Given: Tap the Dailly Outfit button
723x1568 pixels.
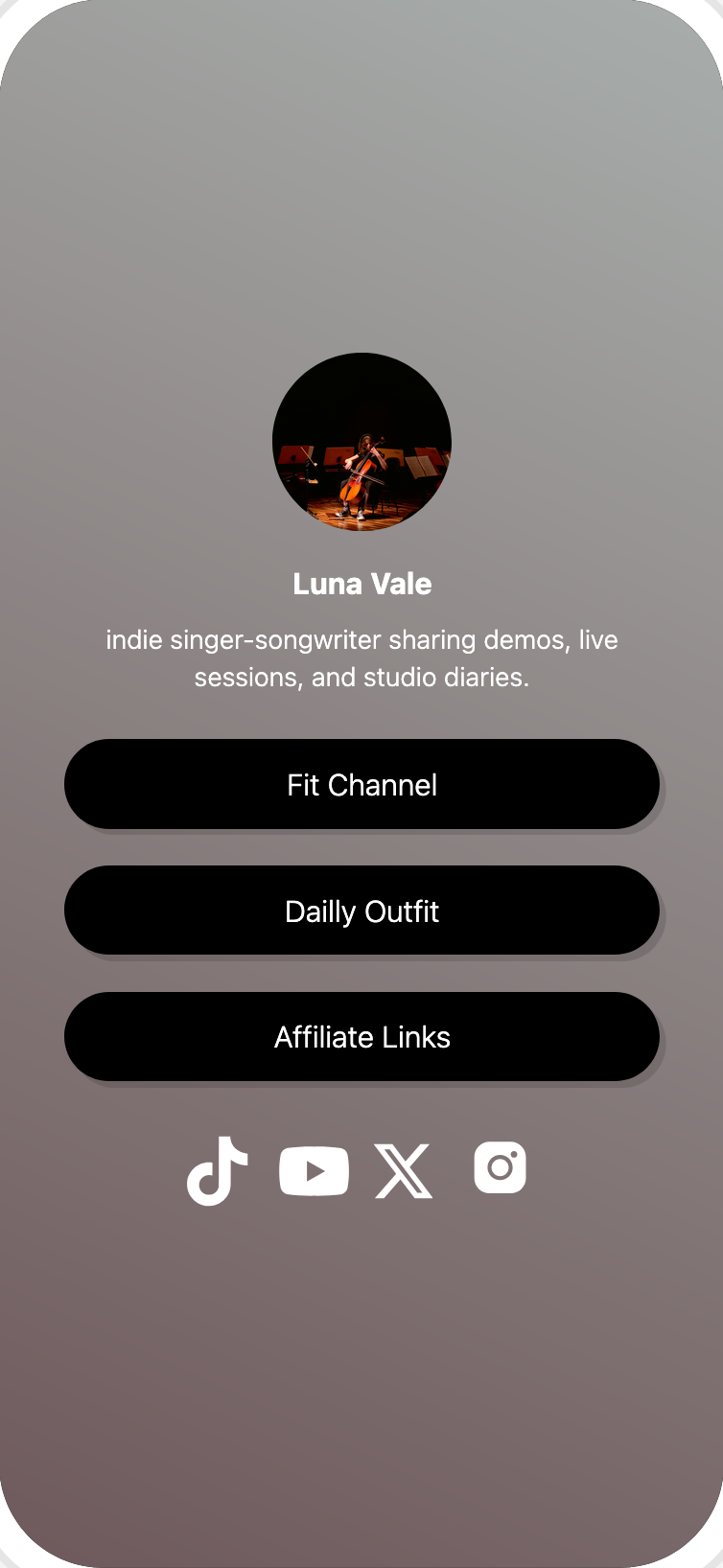Looking at the screenshot, I should coord(361,911).
